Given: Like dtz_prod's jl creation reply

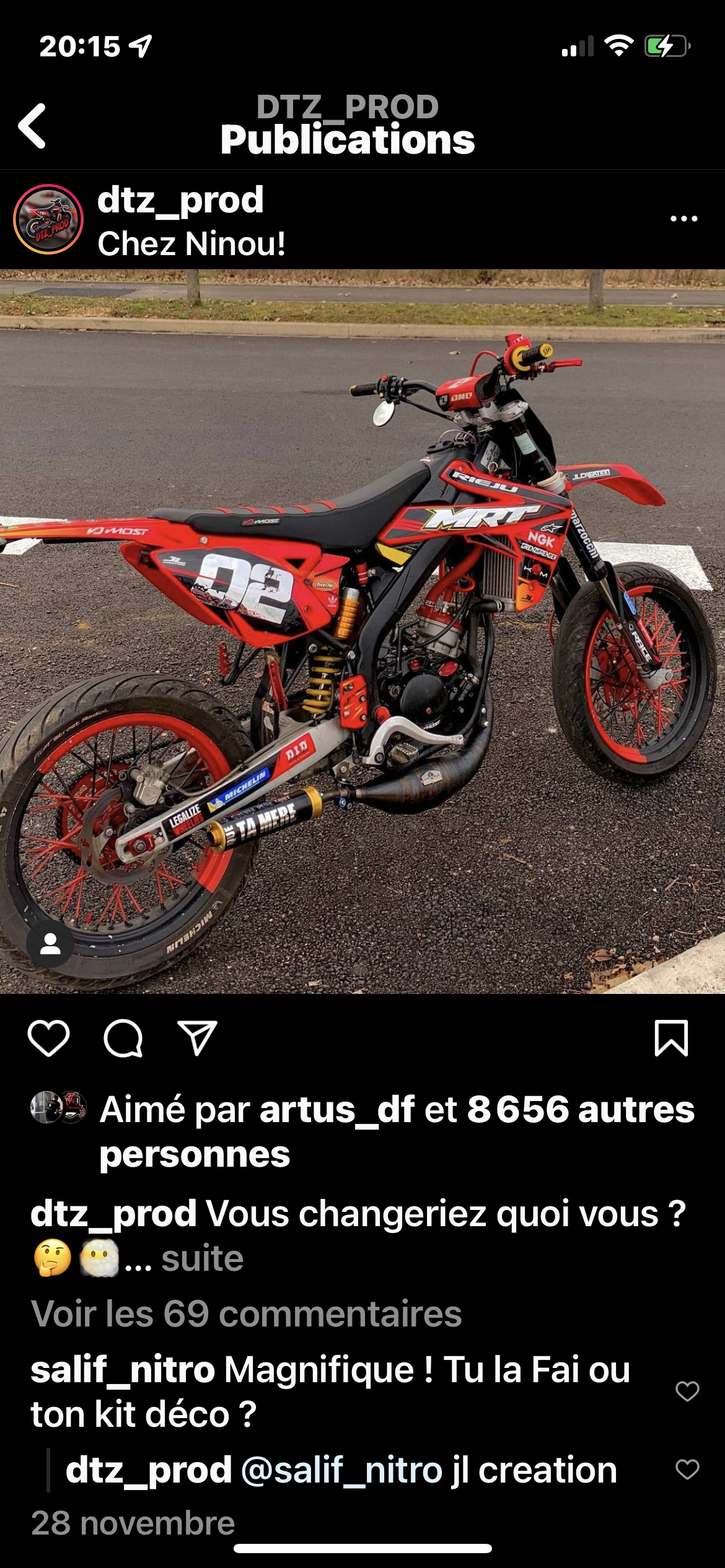Looking at the screenshot, I should point(687,1470).
